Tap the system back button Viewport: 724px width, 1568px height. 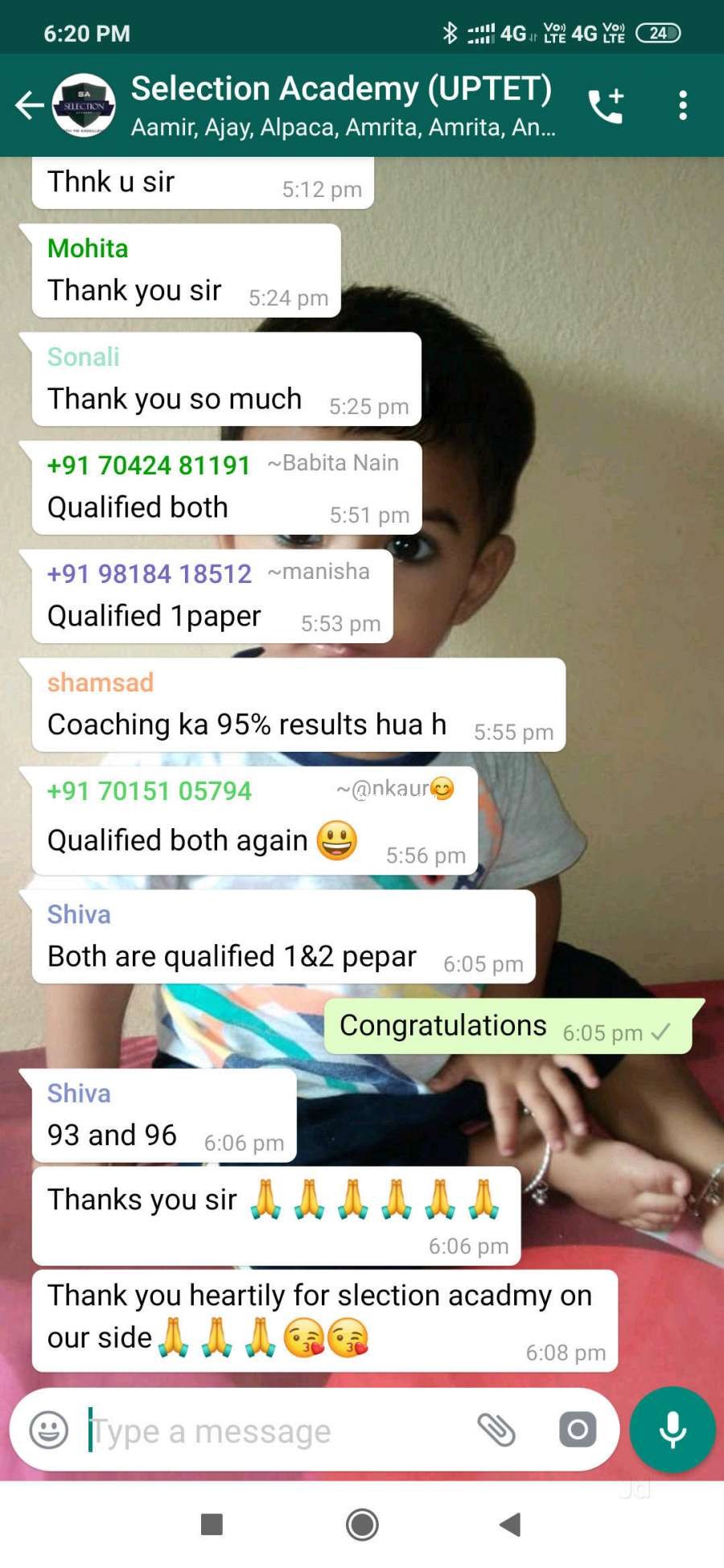(x=510, y=1524)
